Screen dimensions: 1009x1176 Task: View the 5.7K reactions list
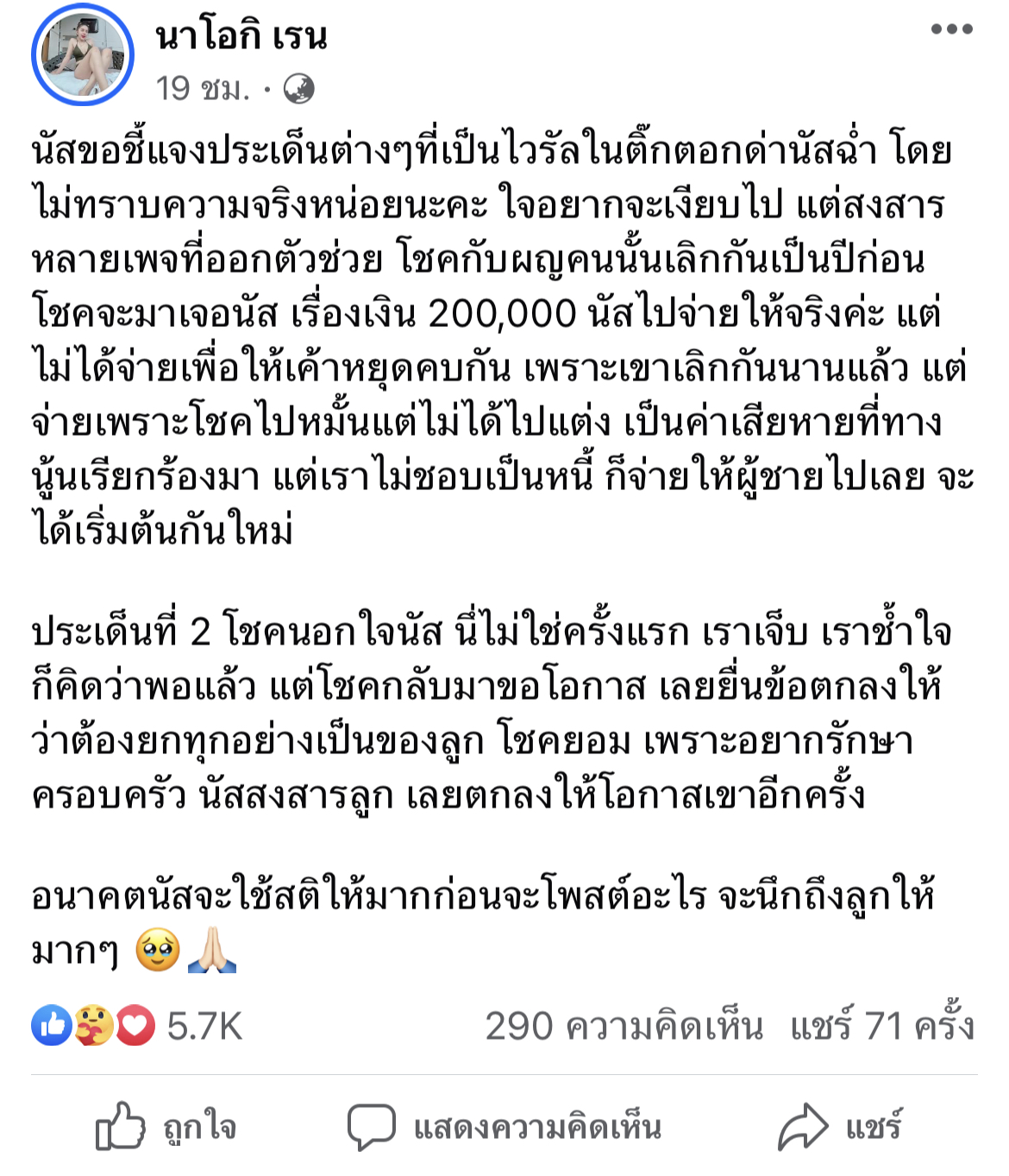coord(138,1026)
